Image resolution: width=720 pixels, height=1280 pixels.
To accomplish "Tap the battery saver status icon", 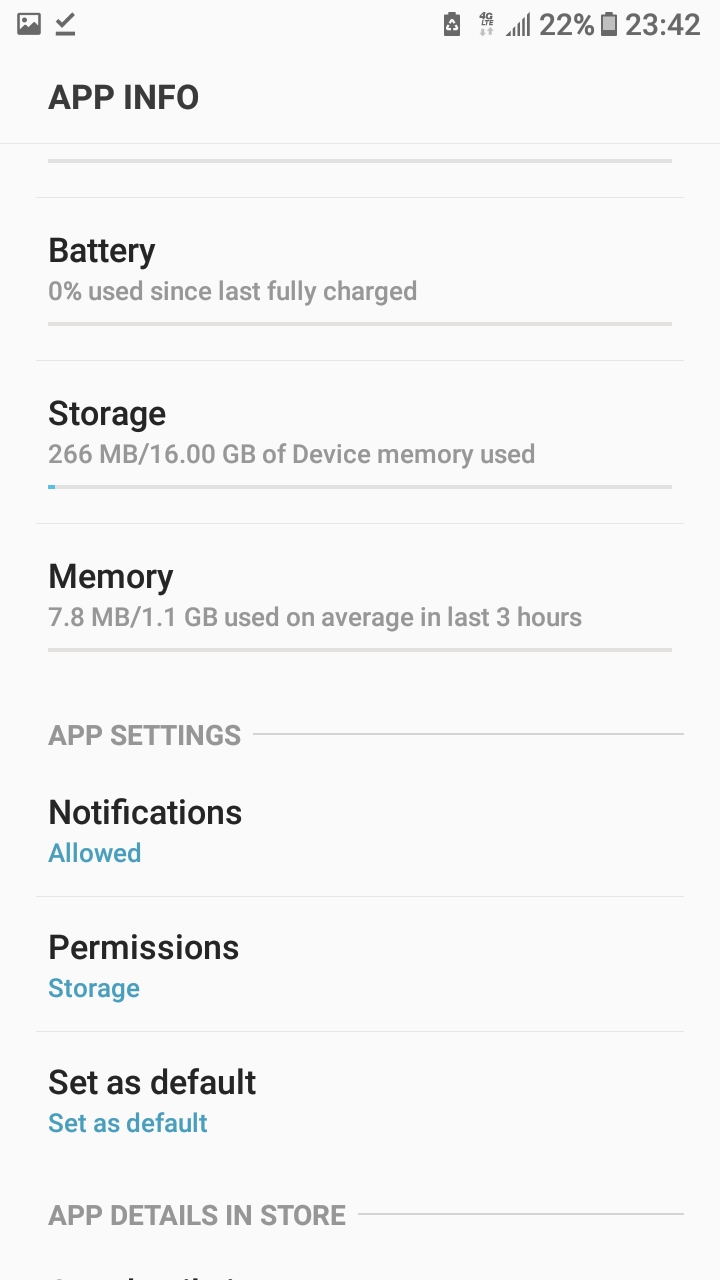I will pyautogui.click(x=452, y=23).
